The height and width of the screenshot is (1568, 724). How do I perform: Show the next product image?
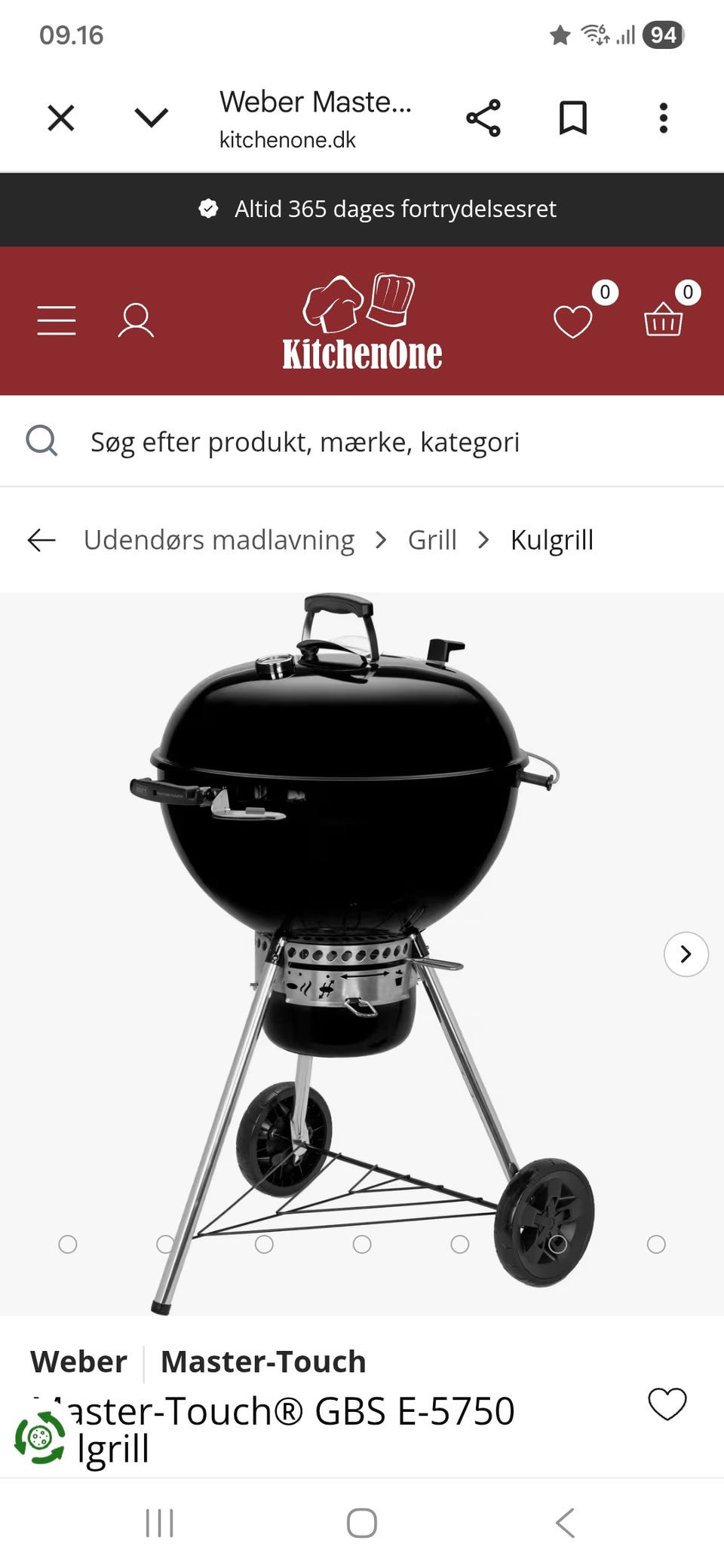(686, 954)
